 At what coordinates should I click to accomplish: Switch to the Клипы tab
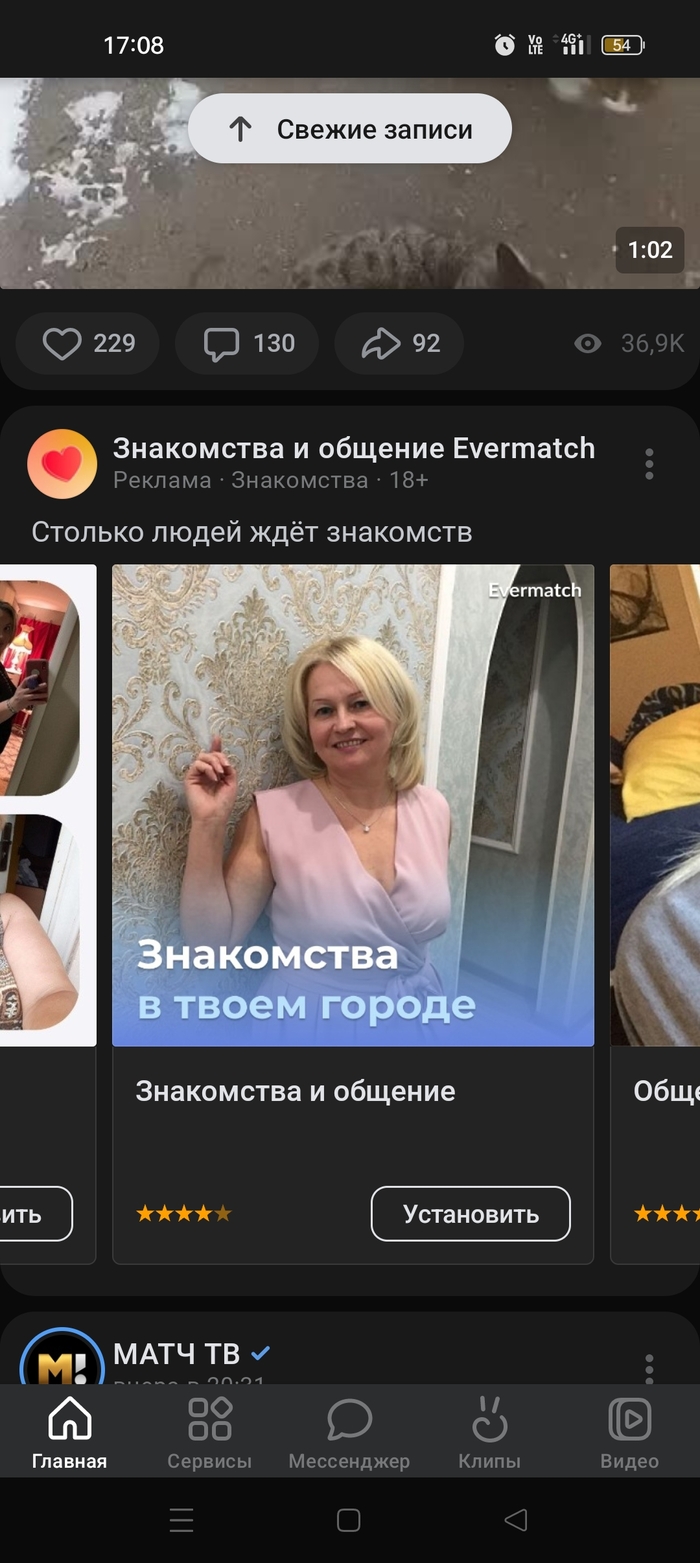tap(489, 1434)
